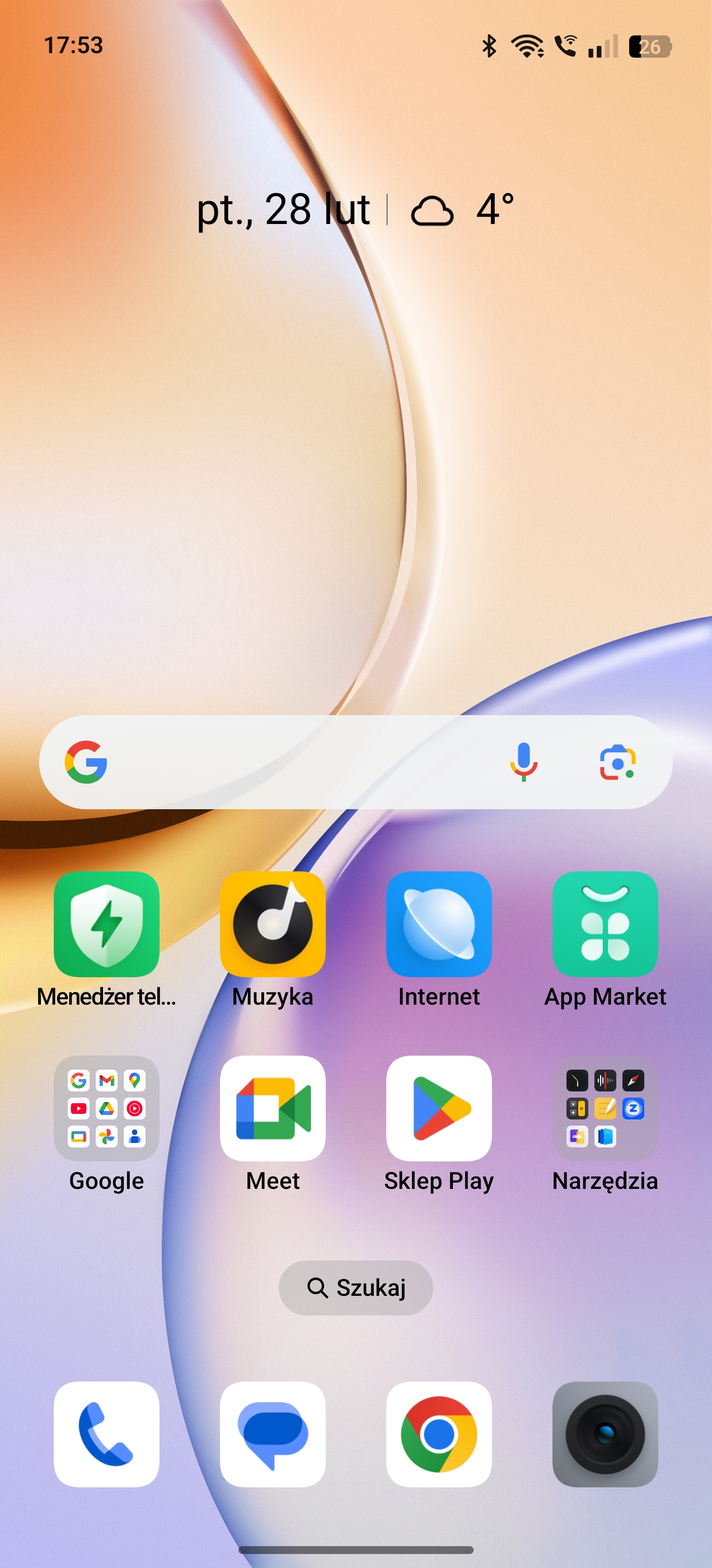
Task: Open Sklep Play store
Action: click(x=439, y=1108)
